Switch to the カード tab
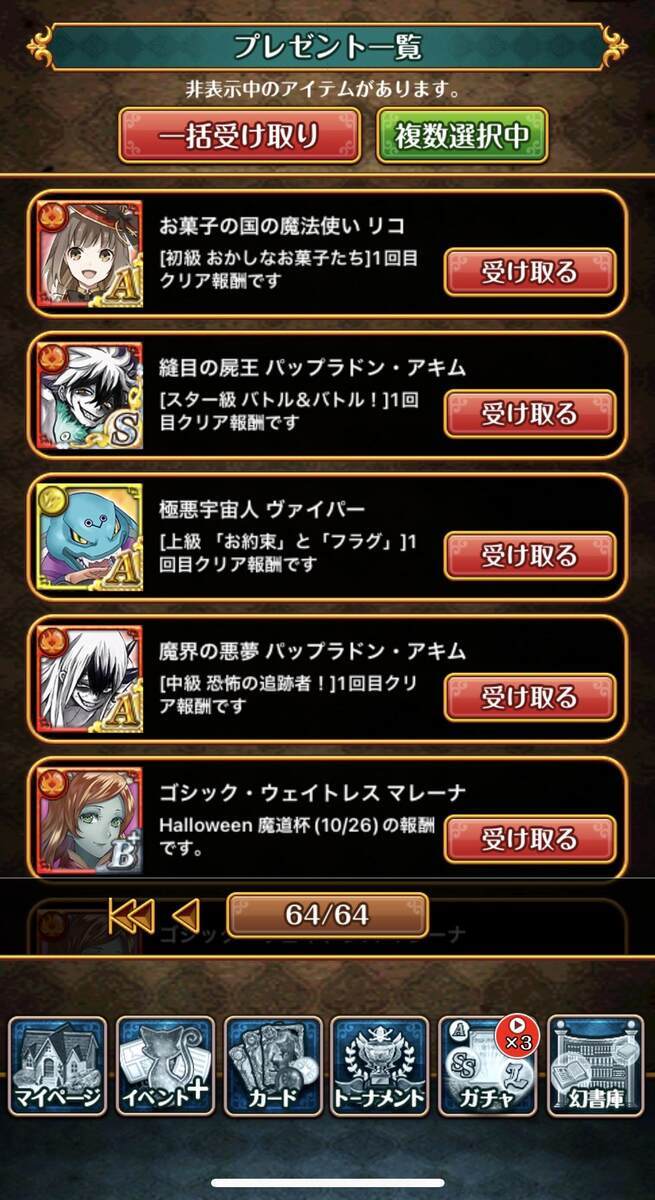This screenshot has height=1200, width=655. click(x=273, y=1066)
